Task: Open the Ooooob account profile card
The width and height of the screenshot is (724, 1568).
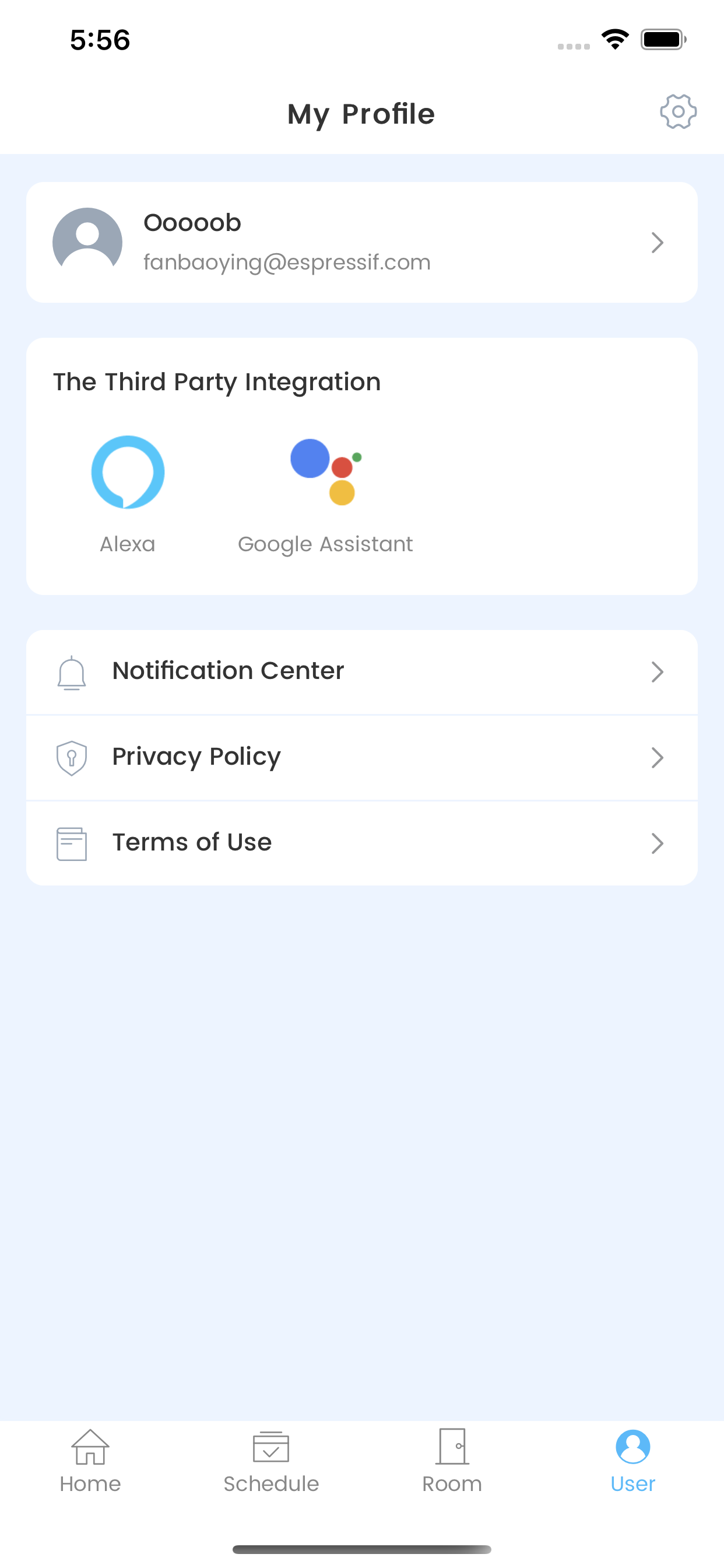Action: (x=362, y=242)
